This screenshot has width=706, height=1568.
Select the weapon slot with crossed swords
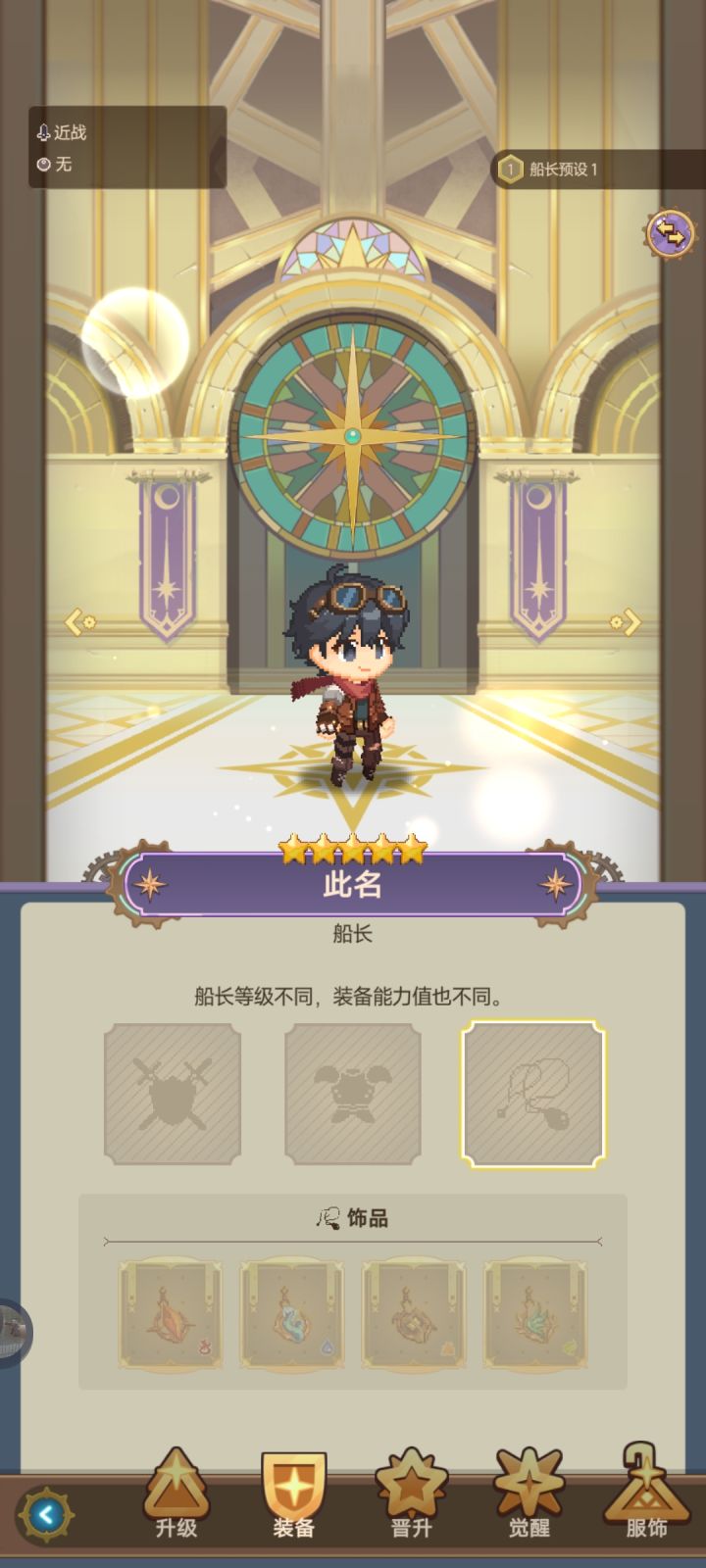pyautogui.click(x=172, y=1095)
